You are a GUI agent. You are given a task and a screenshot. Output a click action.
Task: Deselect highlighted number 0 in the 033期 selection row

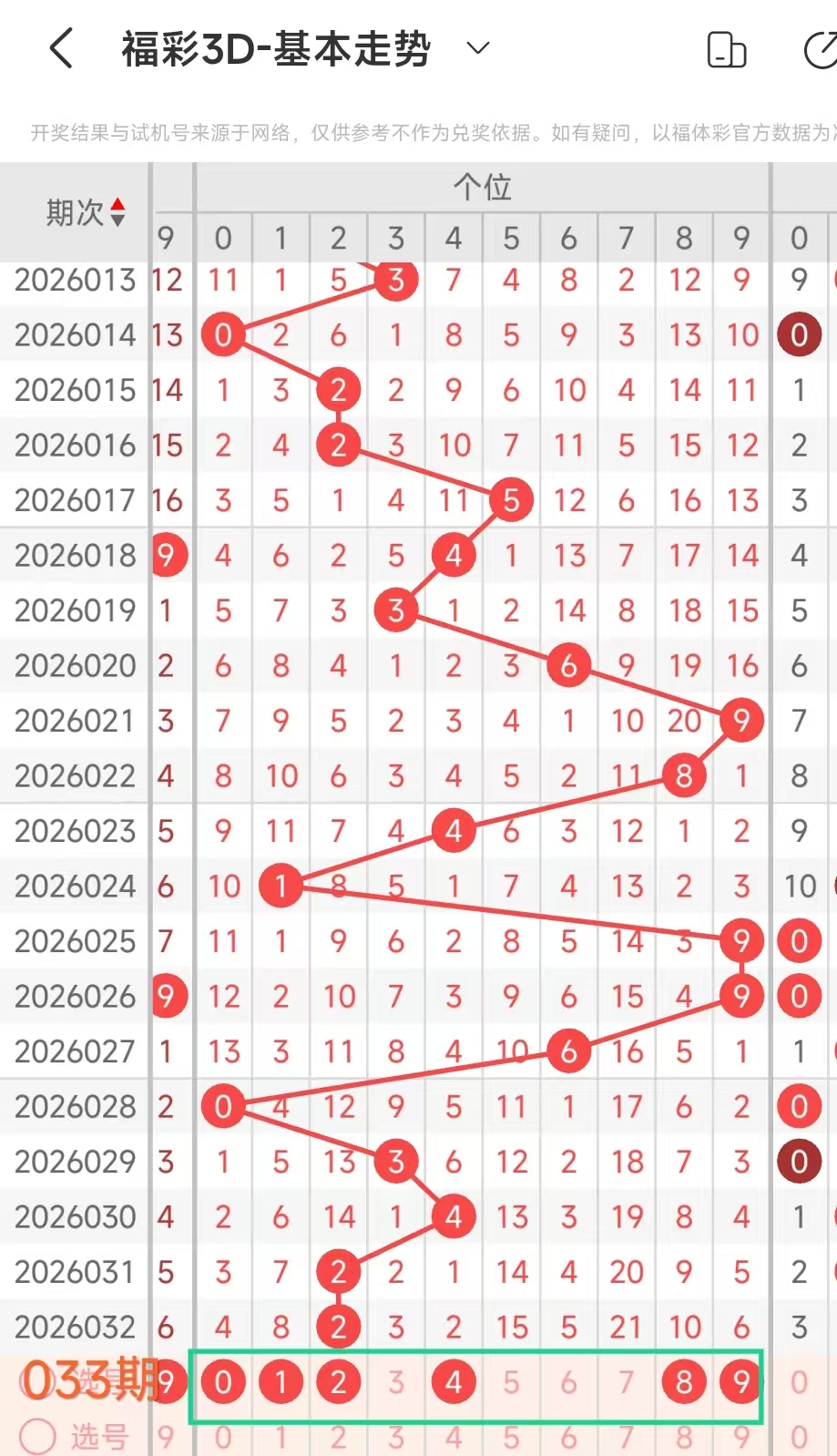pyautogui.click(x=223, y=1382)
